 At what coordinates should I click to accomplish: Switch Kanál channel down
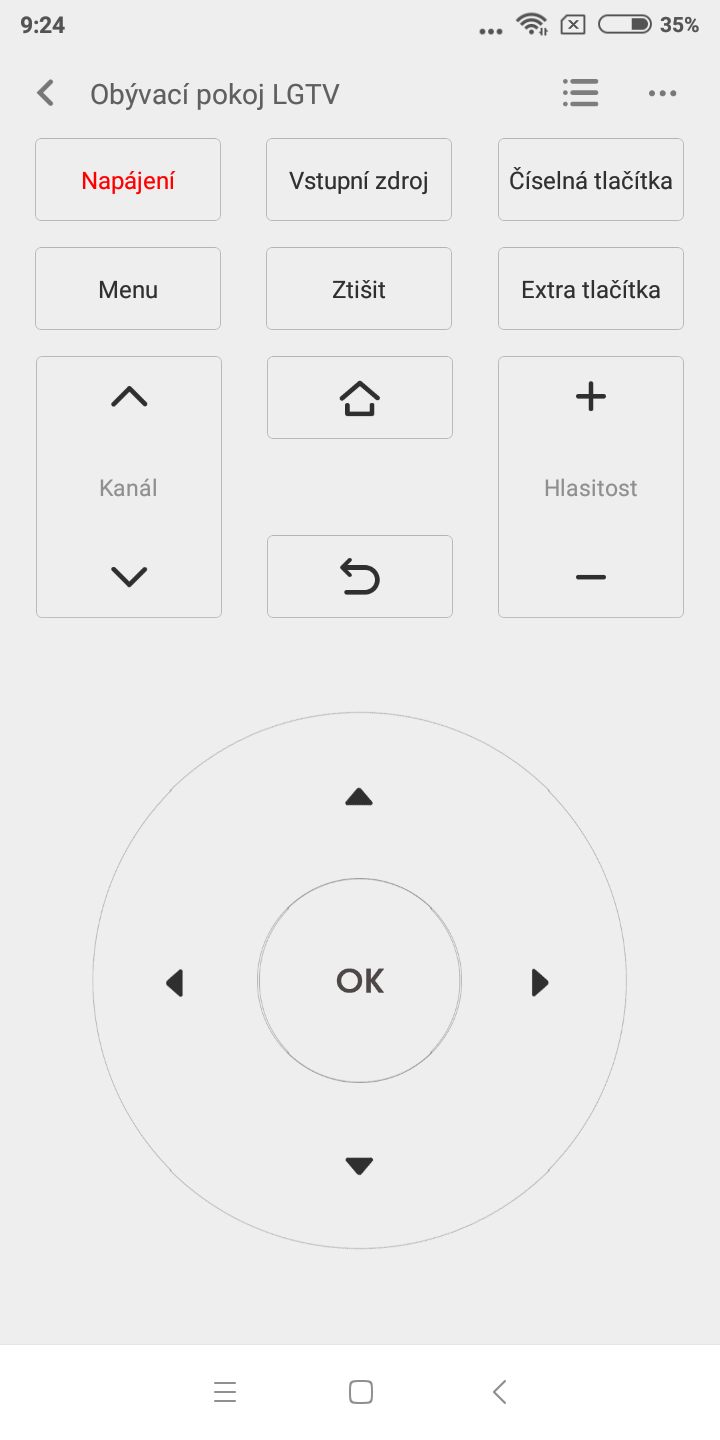[129, 577]
